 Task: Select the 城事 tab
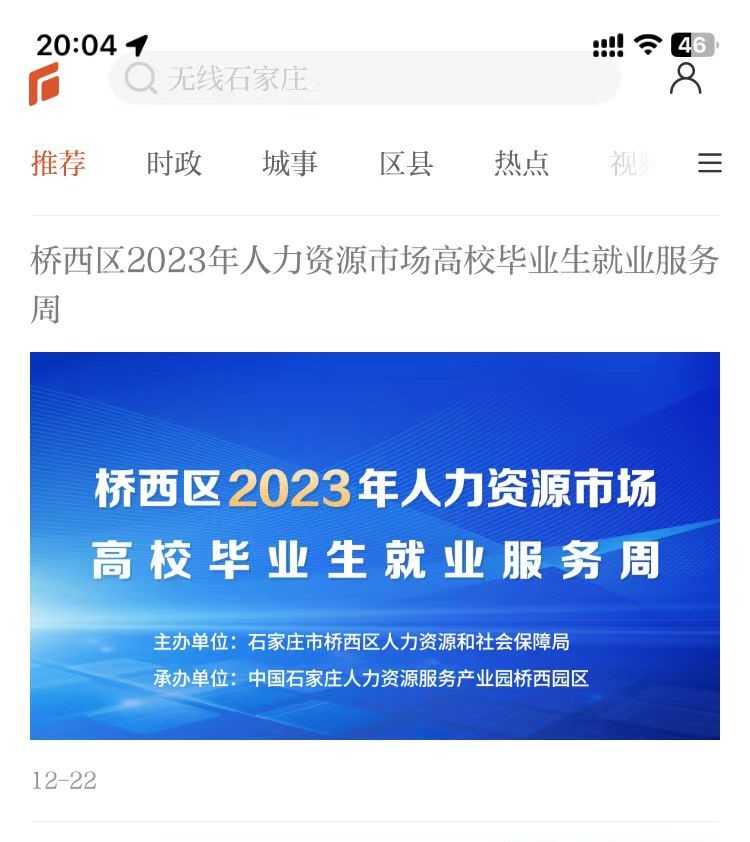click(290, 163)
